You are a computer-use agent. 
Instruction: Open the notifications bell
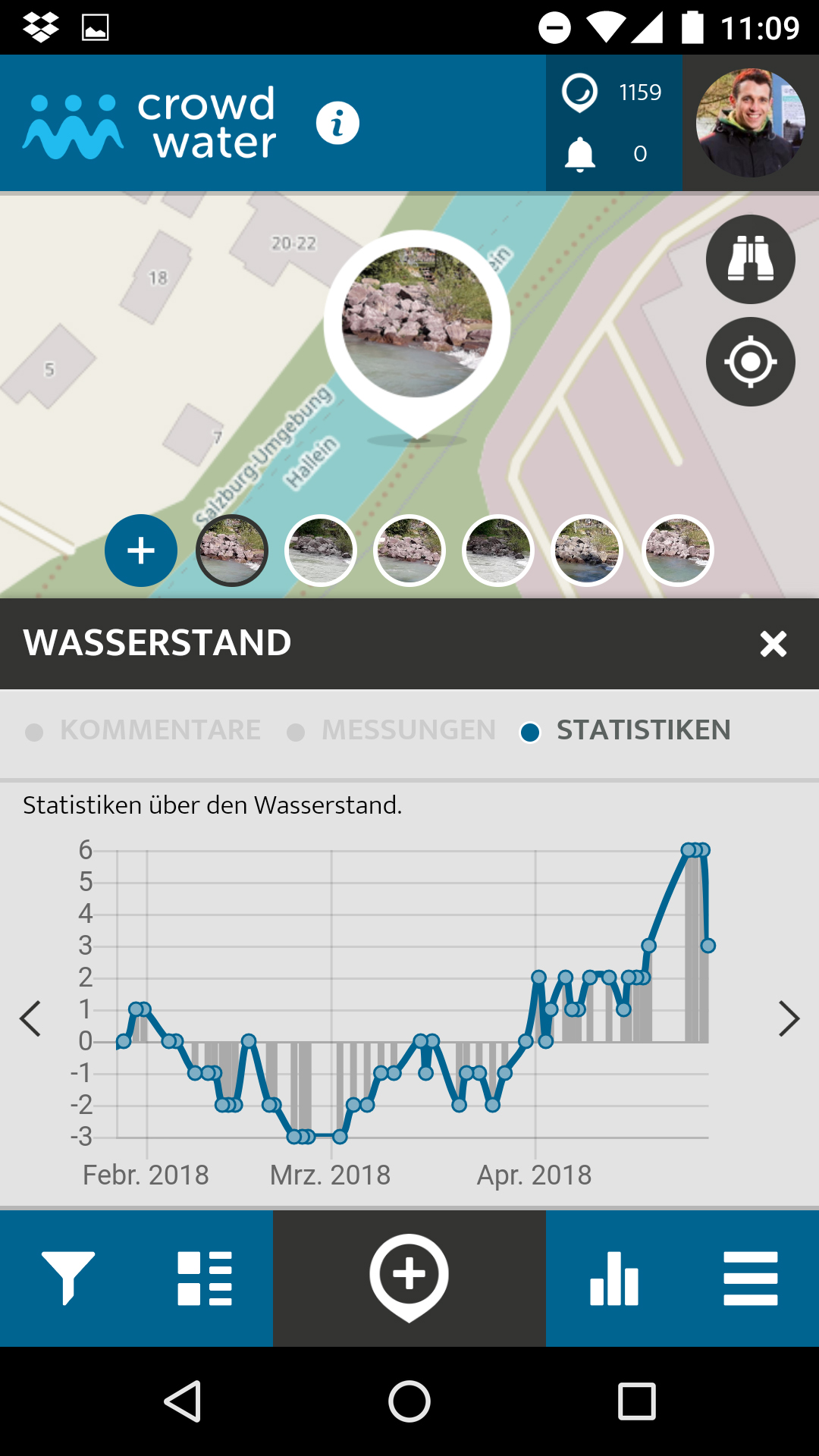[580, 154]
